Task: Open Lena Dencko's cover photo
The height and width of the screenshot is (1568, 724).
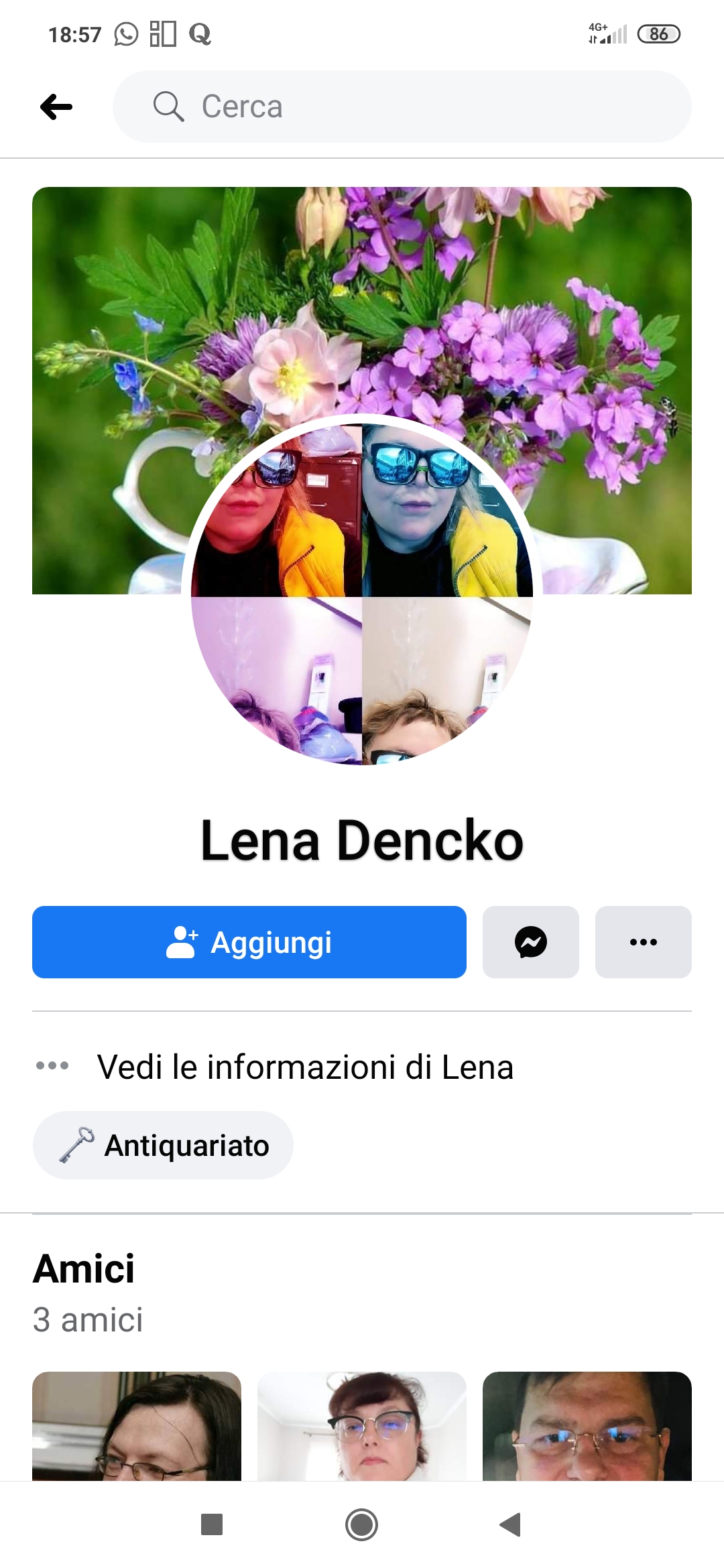Action: [362, 302]
